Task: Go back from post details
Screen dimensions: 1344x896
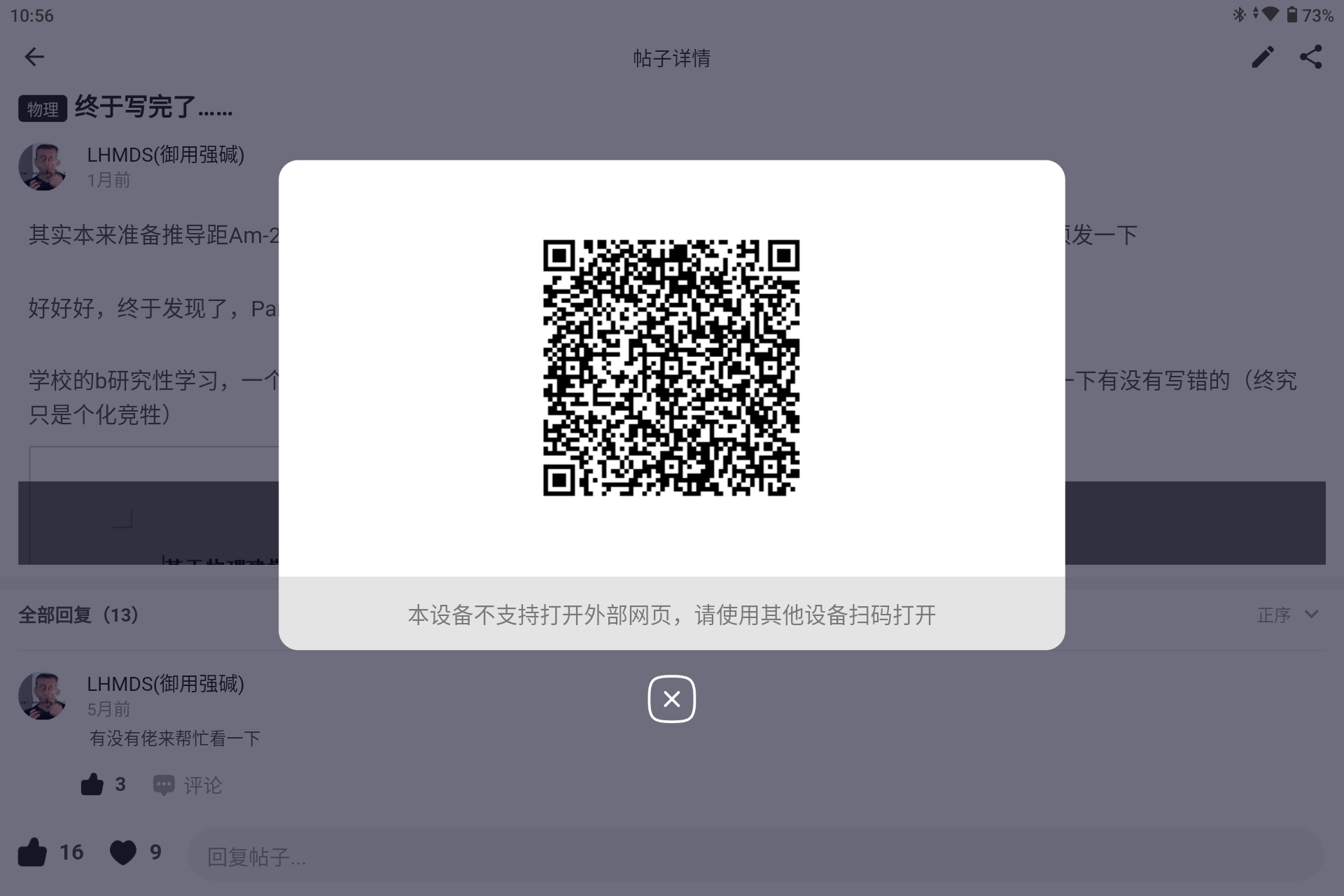Action: coord(34,57)
